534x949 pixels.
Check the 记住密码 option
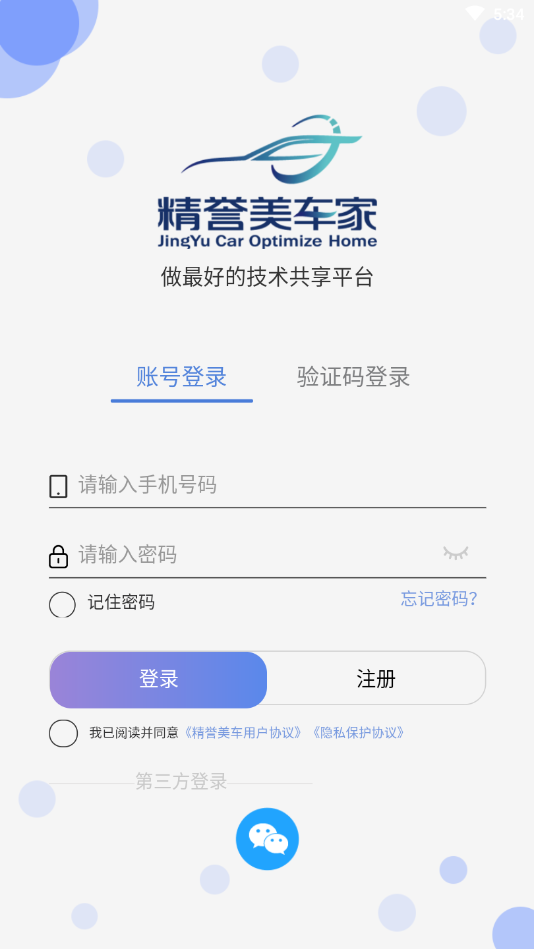[x=62, y=604]
